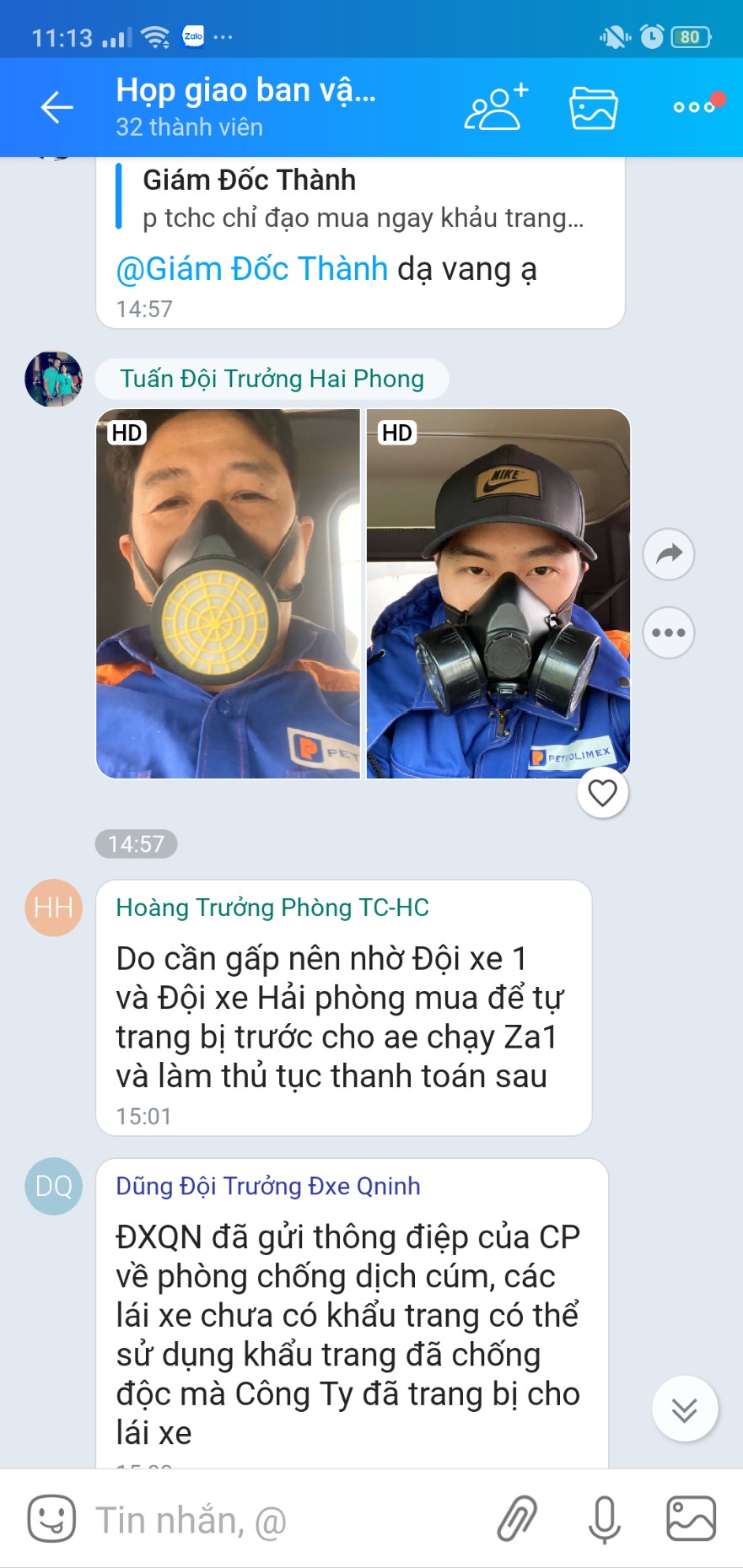
Task: Open photo of man wearing Nike cap
Action: point(498,593)
